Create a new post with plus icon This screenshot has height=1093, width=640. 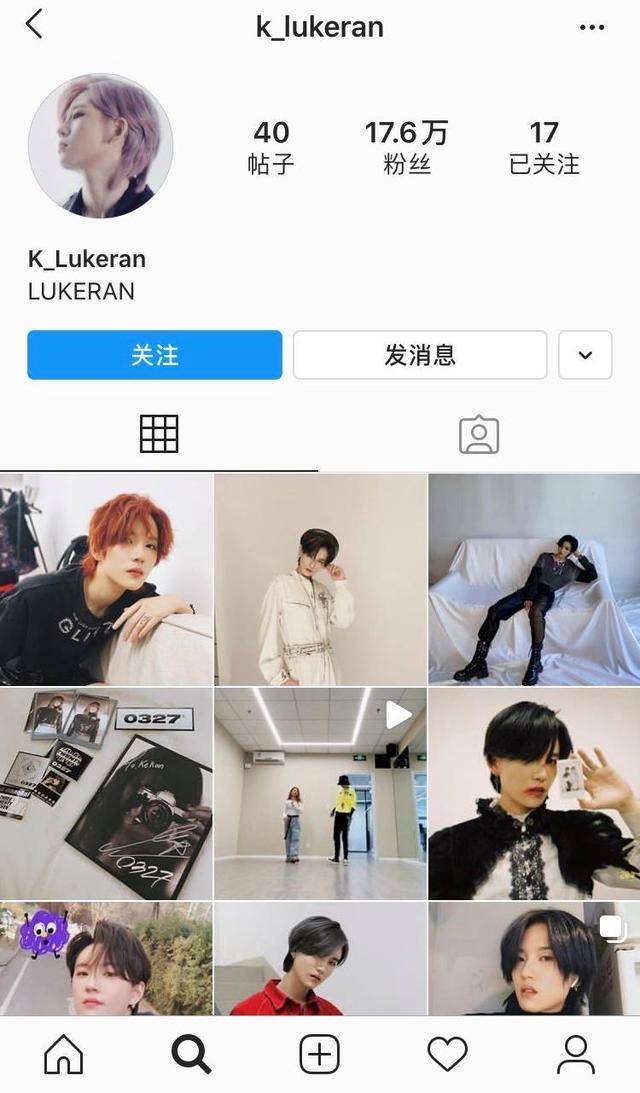pos(320,1054)
